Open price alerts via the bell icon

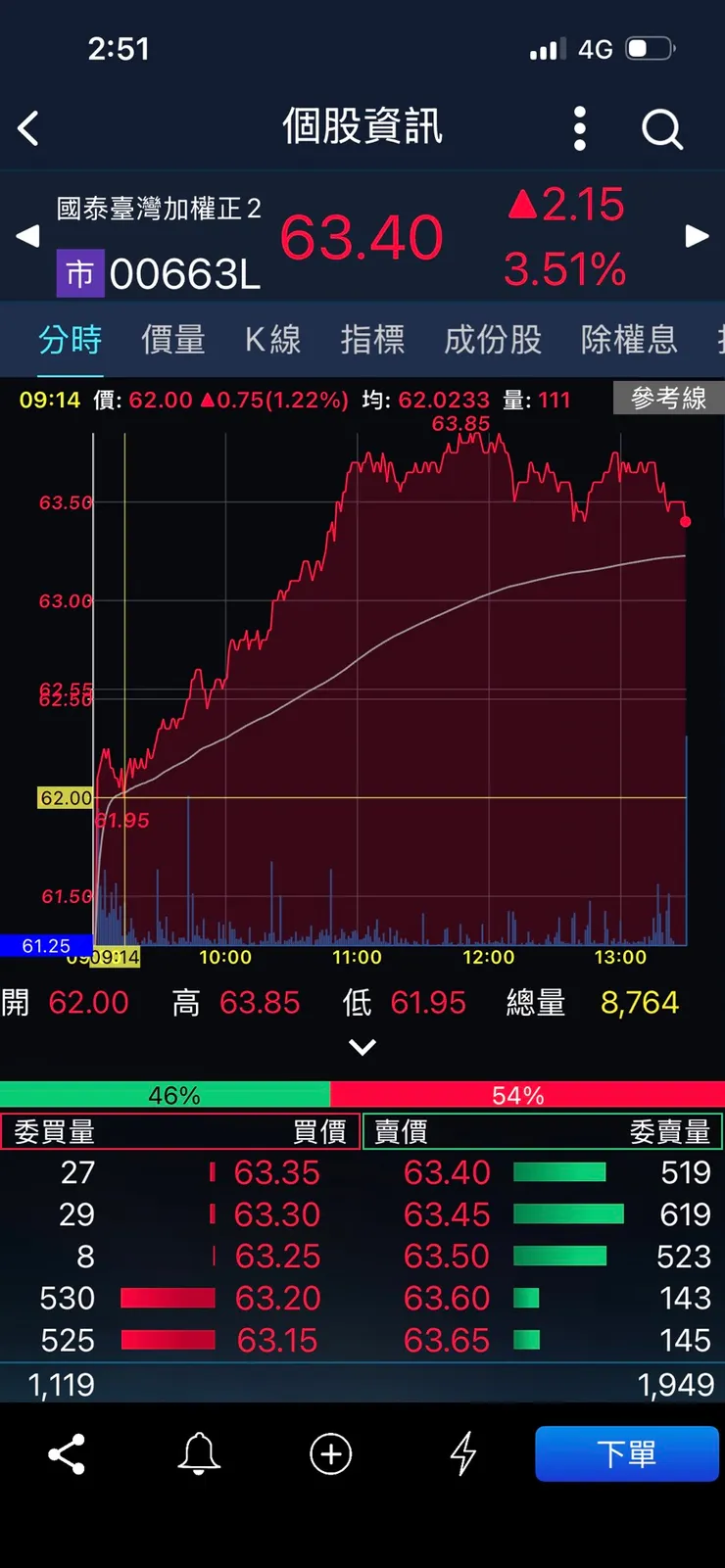198,1454
